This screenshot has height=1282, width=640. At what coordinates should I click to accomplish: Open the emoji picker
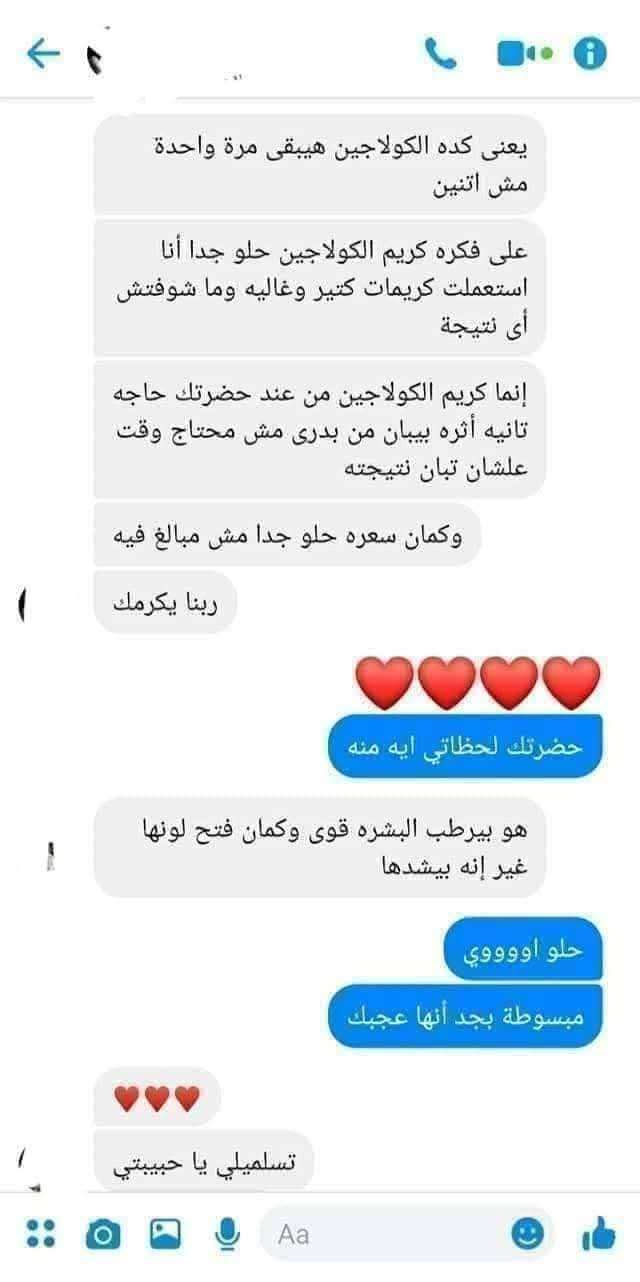point(528,1235)
